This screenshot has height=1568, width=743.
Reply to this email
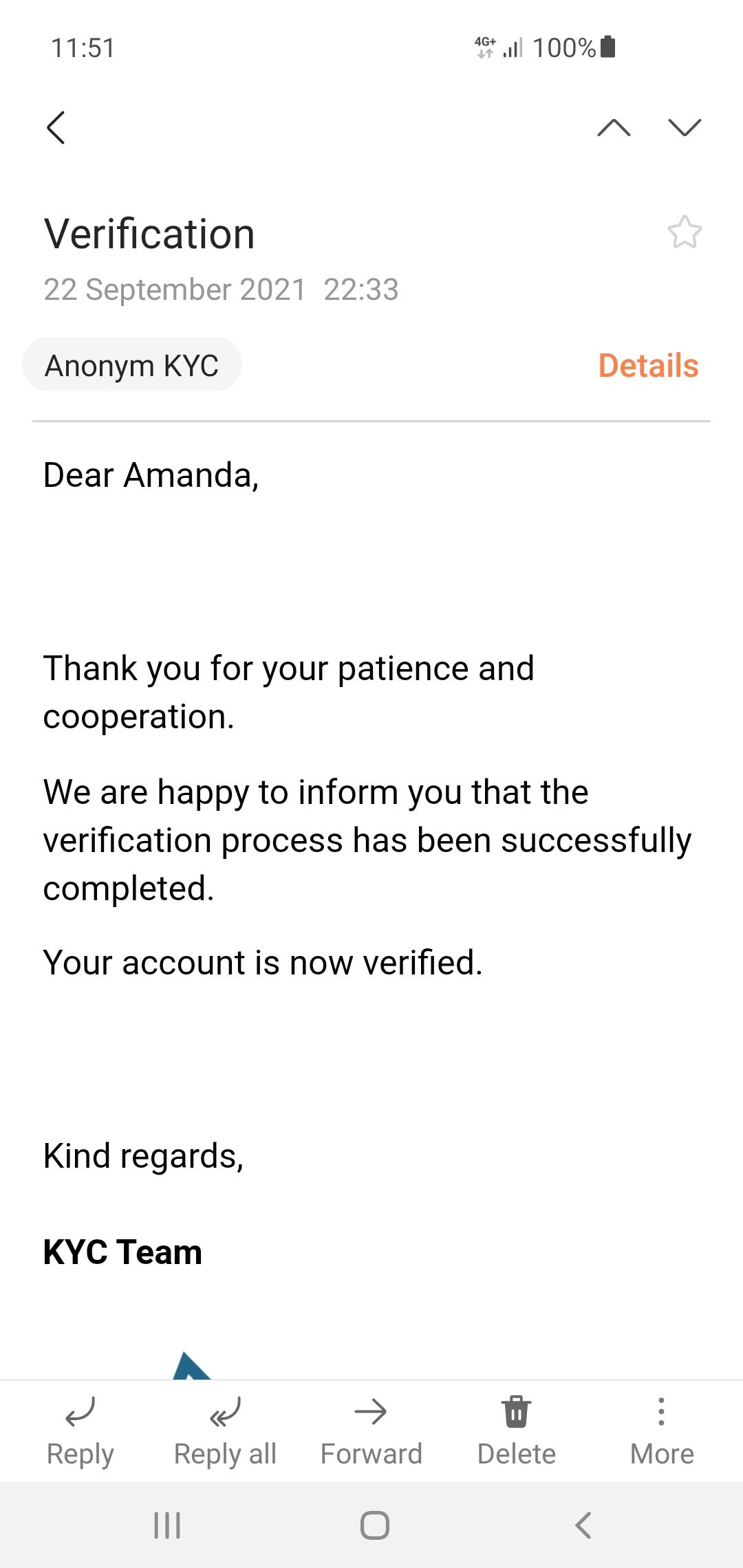point(80,1430)
